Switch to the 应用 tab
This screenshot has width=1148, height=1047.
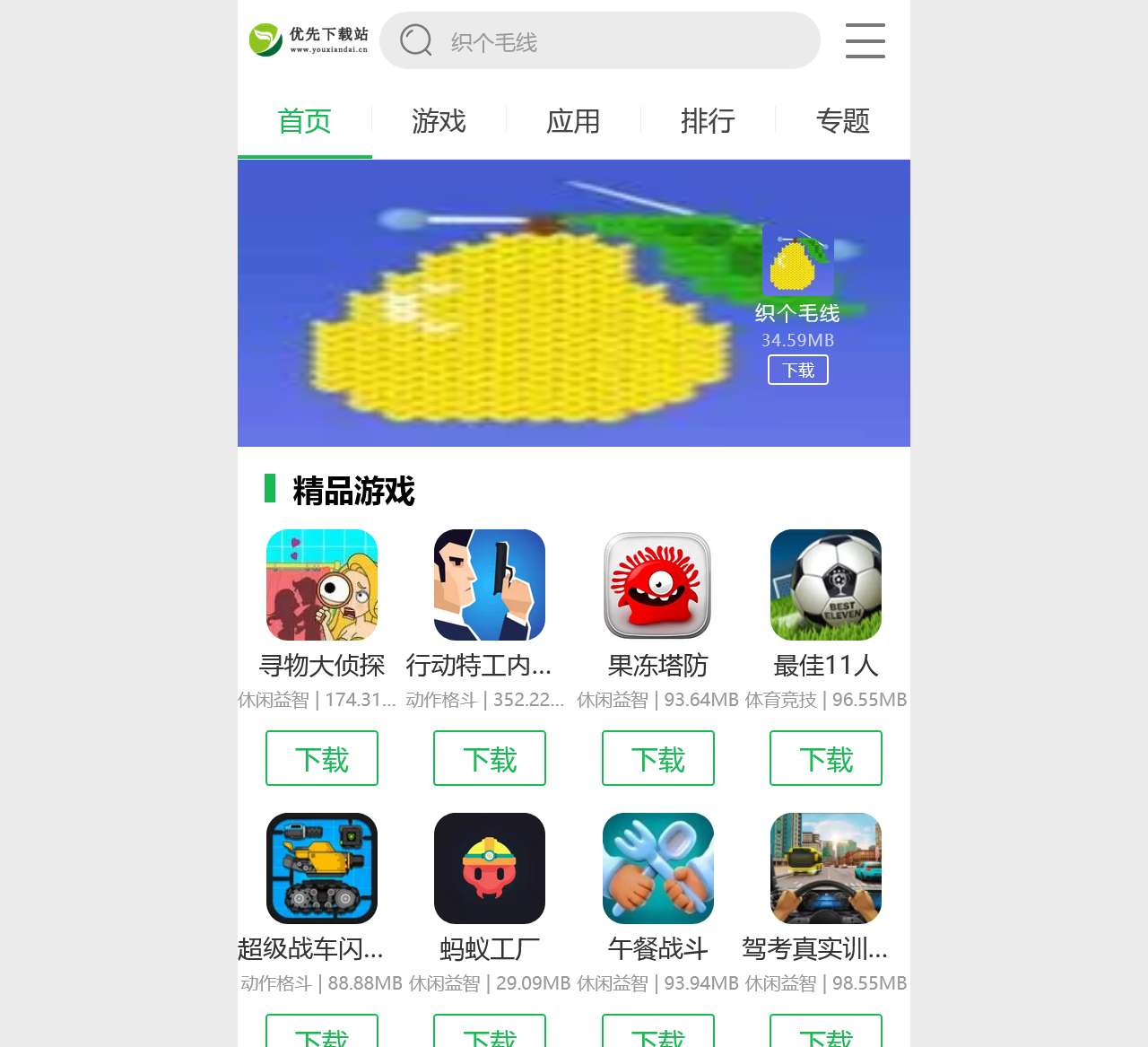pos(573,121)
